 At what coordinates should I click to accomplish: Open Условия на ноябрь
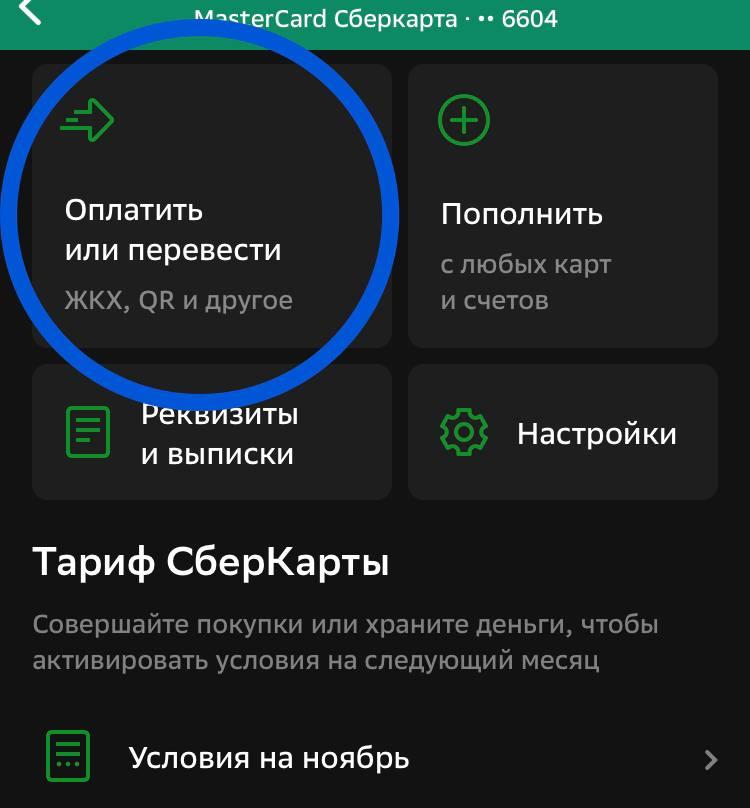(375, 758)
